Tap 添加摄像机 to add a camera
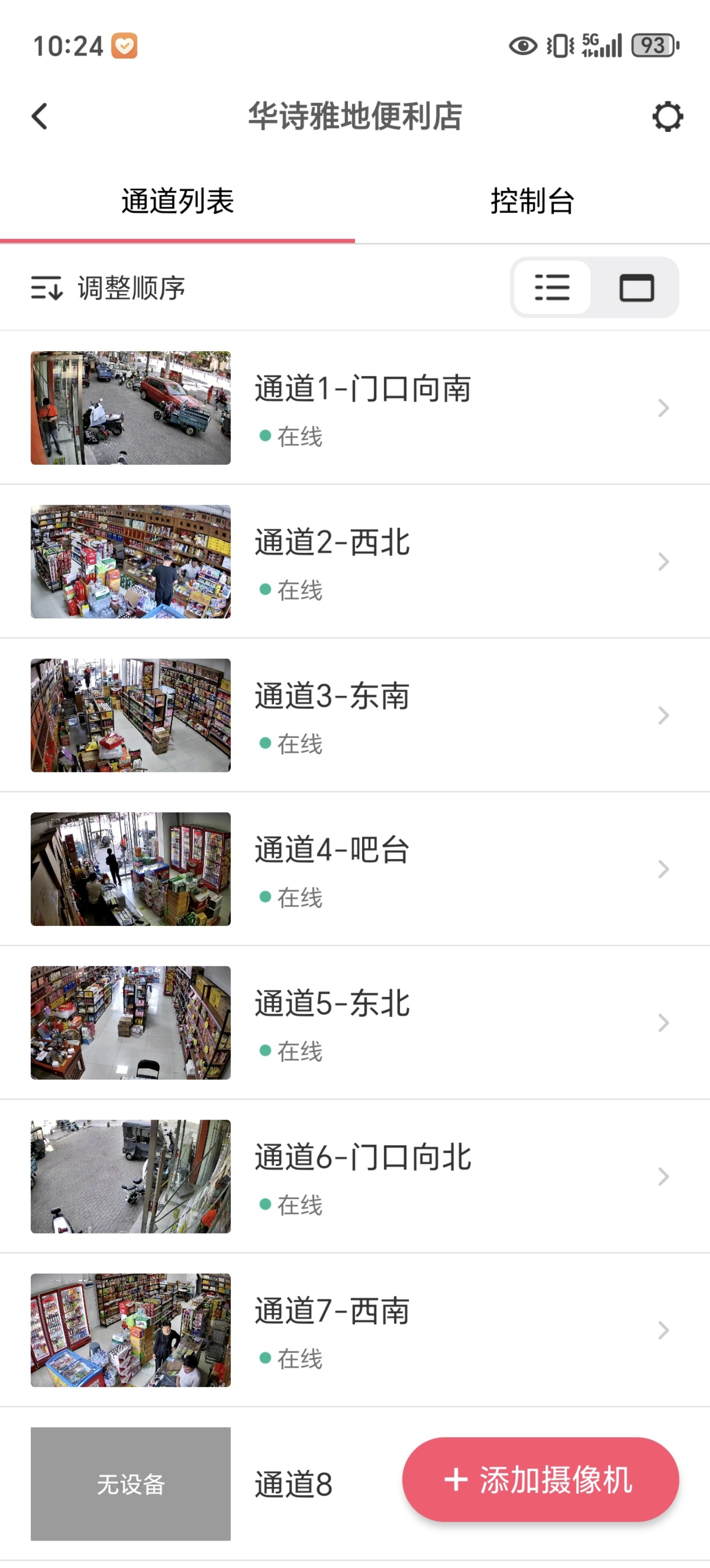The height and width of the screenshot is (1568, 710). pyautogui.click(x=540, y=1480)
